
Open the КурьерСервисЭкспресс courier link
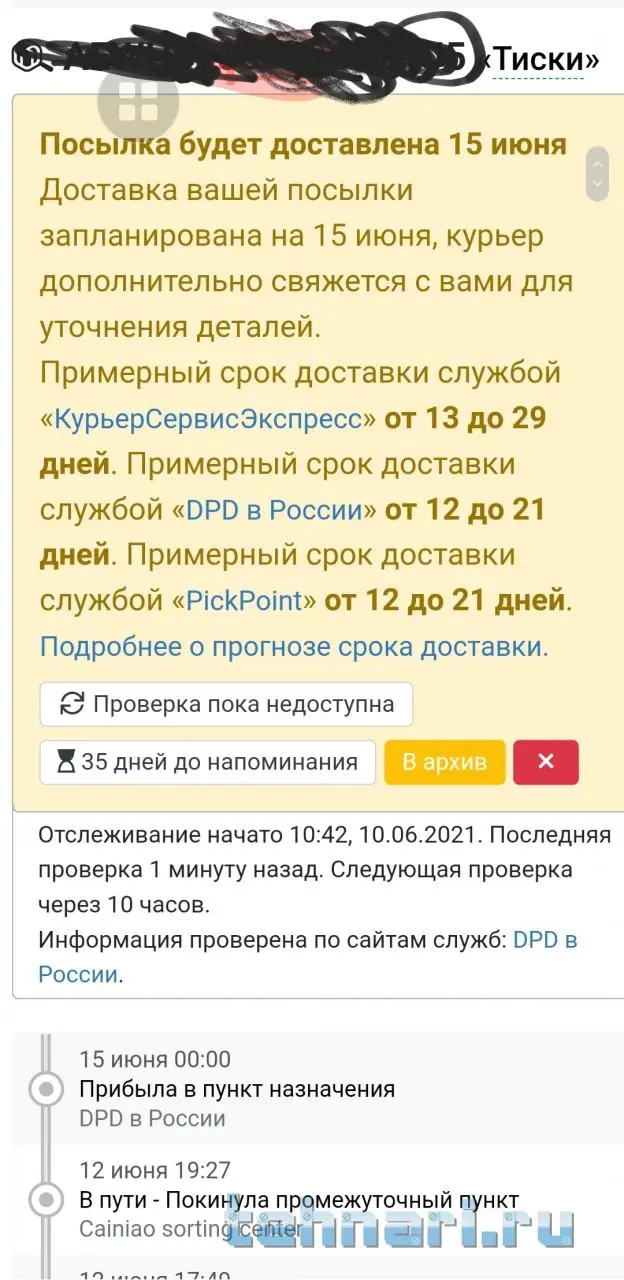pos(207,418)
